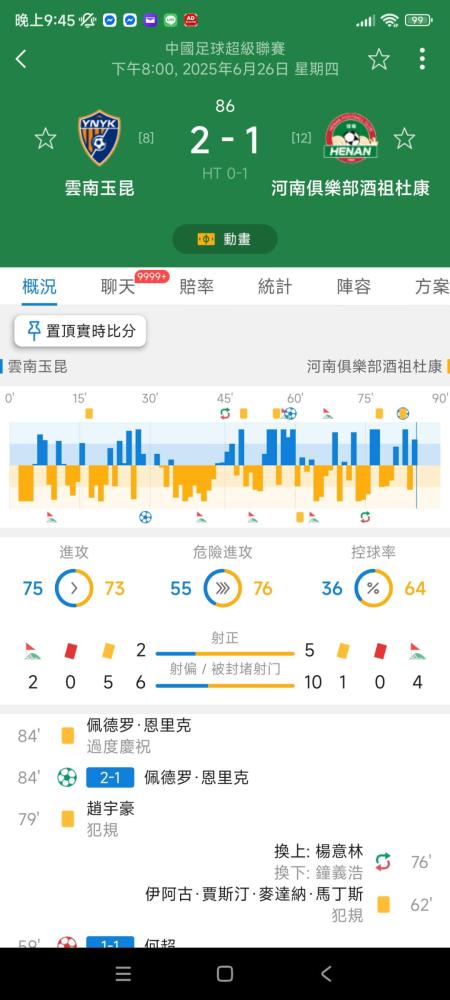Tap the system home button
This screenshot has width=450, height=1000.
[x=224, y=973]
